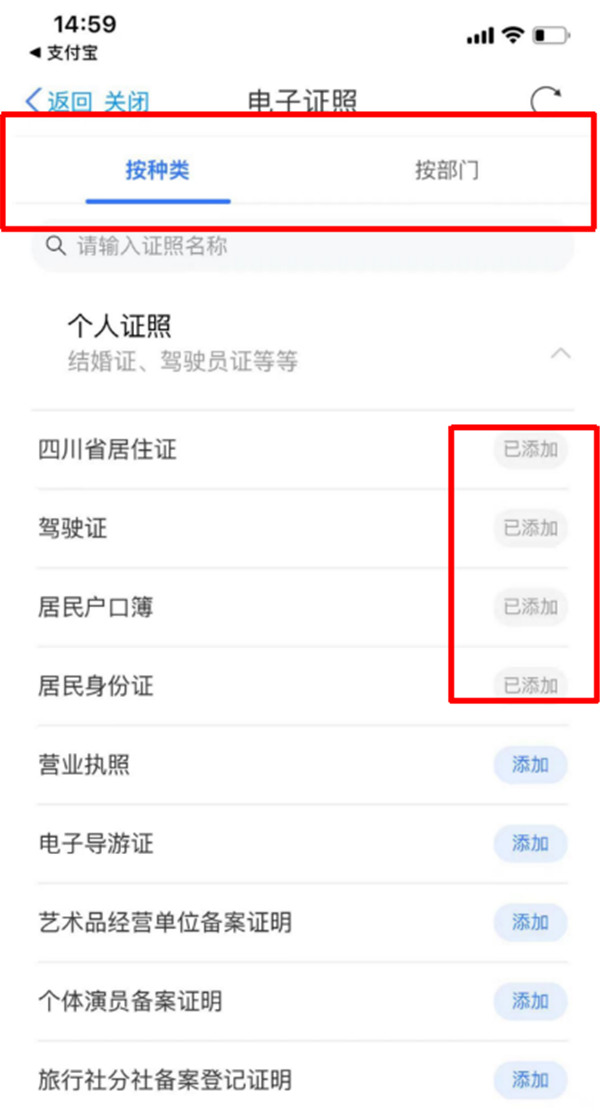Add 电子导游证 with 添加
Viewport: 600px width, 1111px height.
(x=530, y=844)
